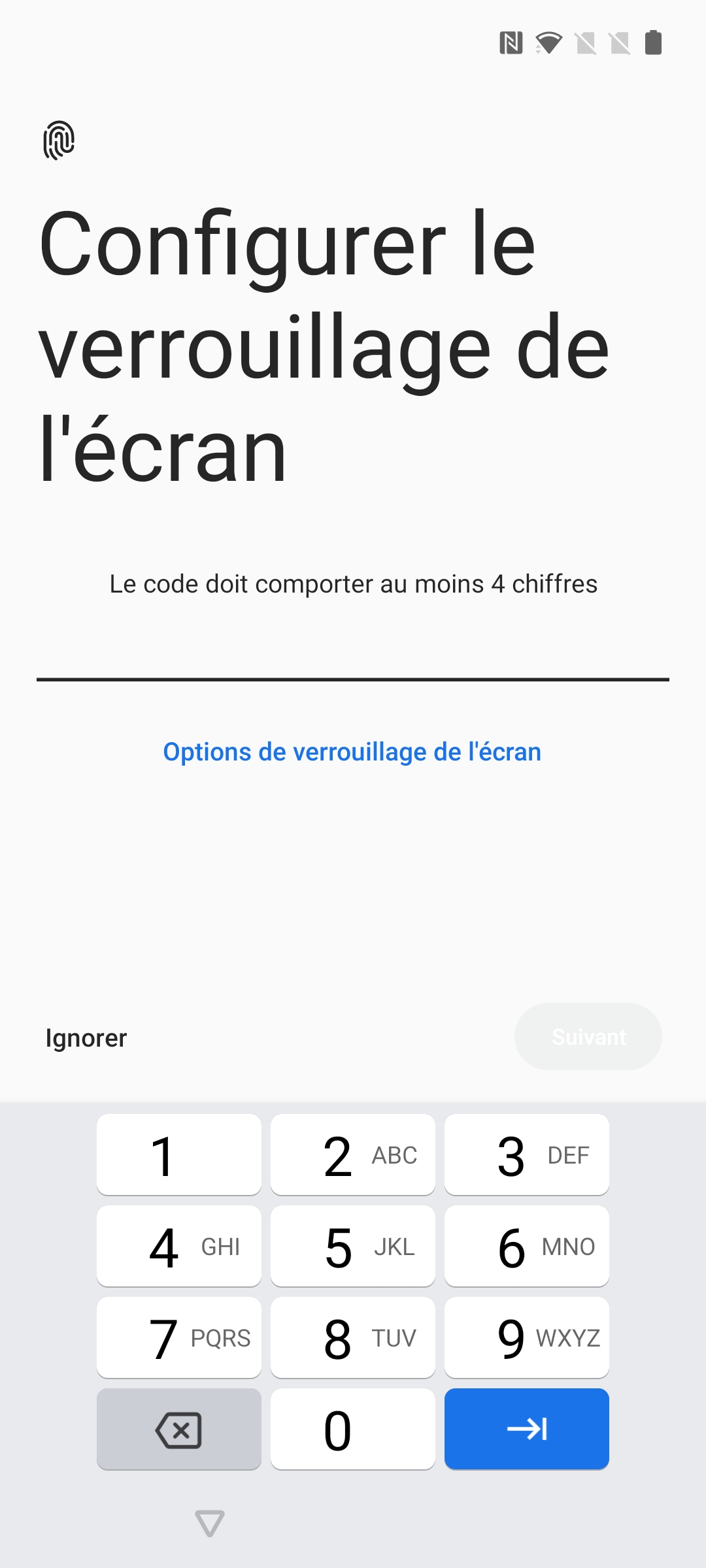706x1568 pixels.
Task: Focus the PIN code entry field
Action: [353, 653]
